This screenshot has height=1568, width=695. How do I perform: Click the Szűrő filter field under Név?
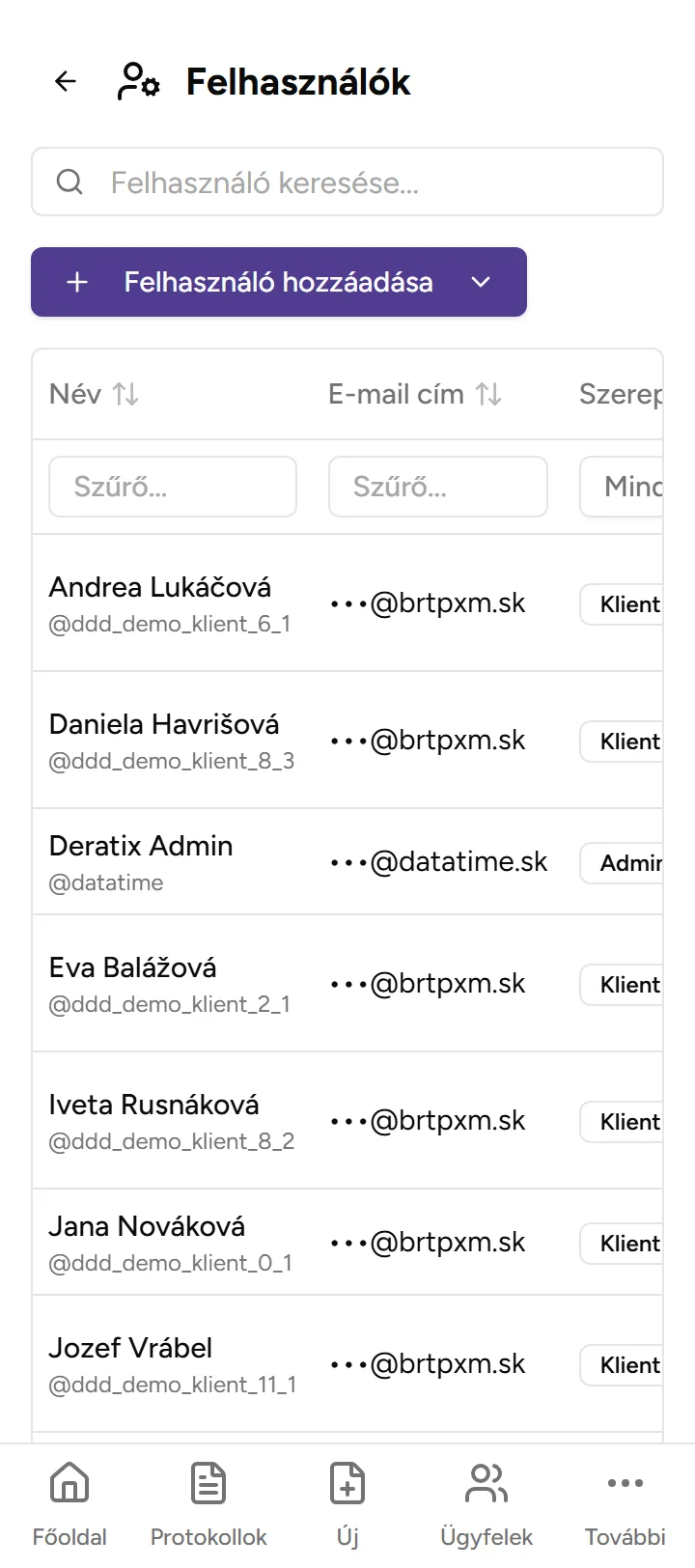click(173, 487)
